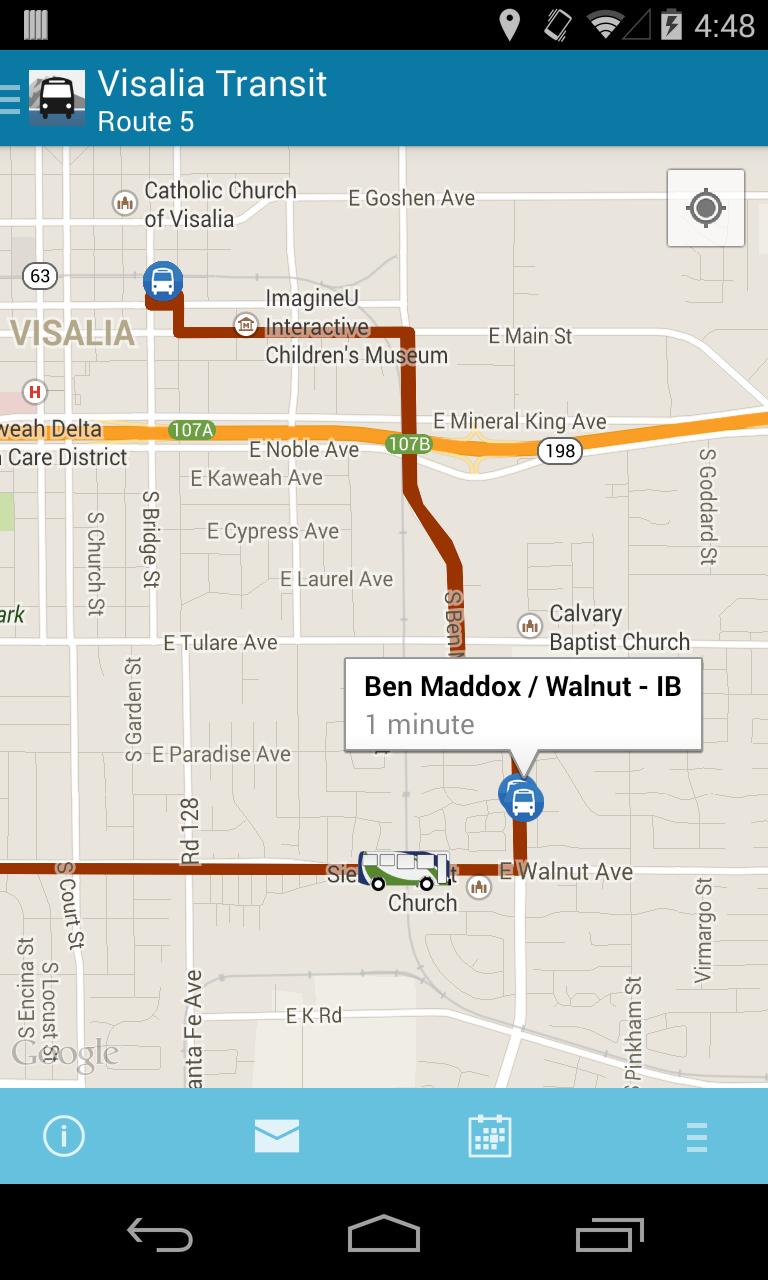Tap the Ben Maddox / Walnut info popup

523,704
